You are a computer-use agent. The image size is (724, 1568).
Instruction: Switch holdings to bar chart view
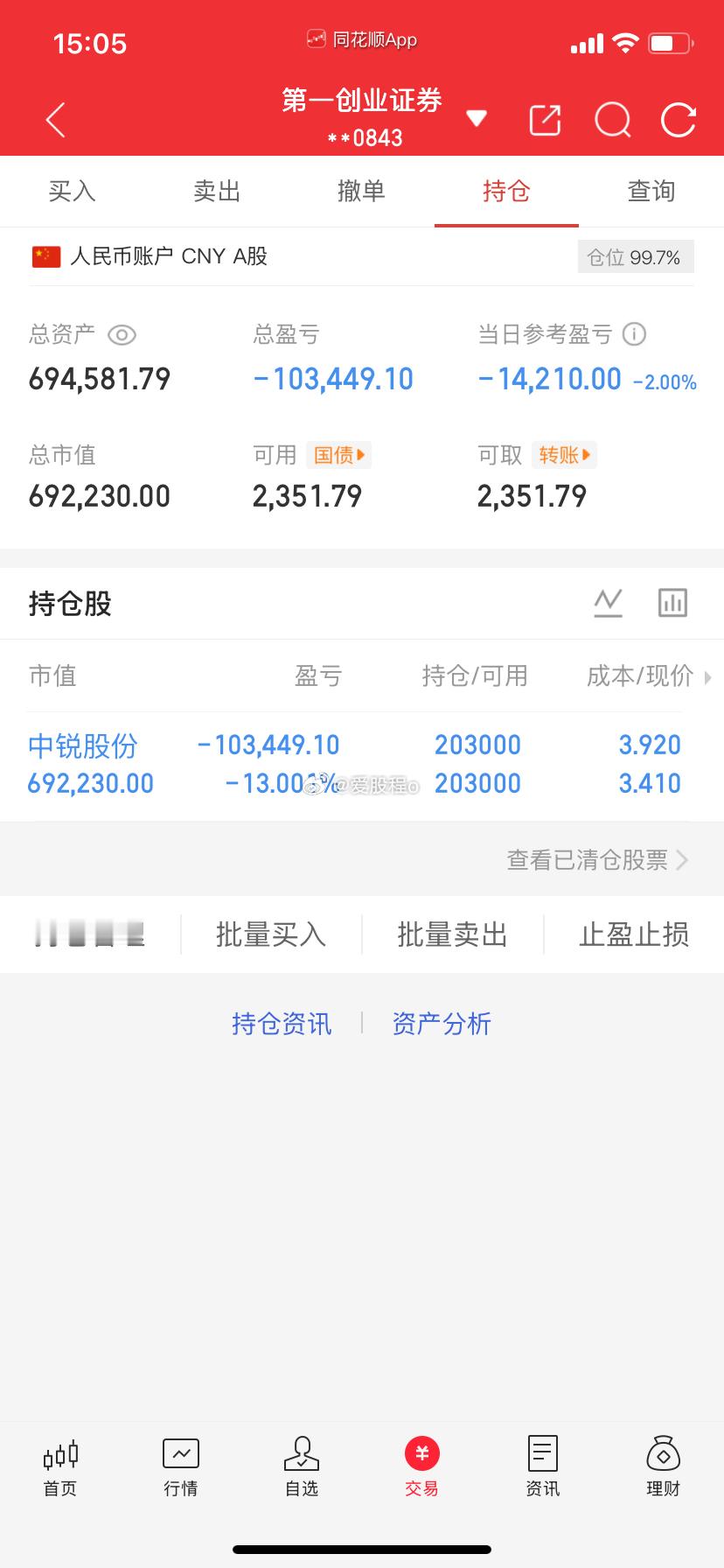(x=672, y=602)
